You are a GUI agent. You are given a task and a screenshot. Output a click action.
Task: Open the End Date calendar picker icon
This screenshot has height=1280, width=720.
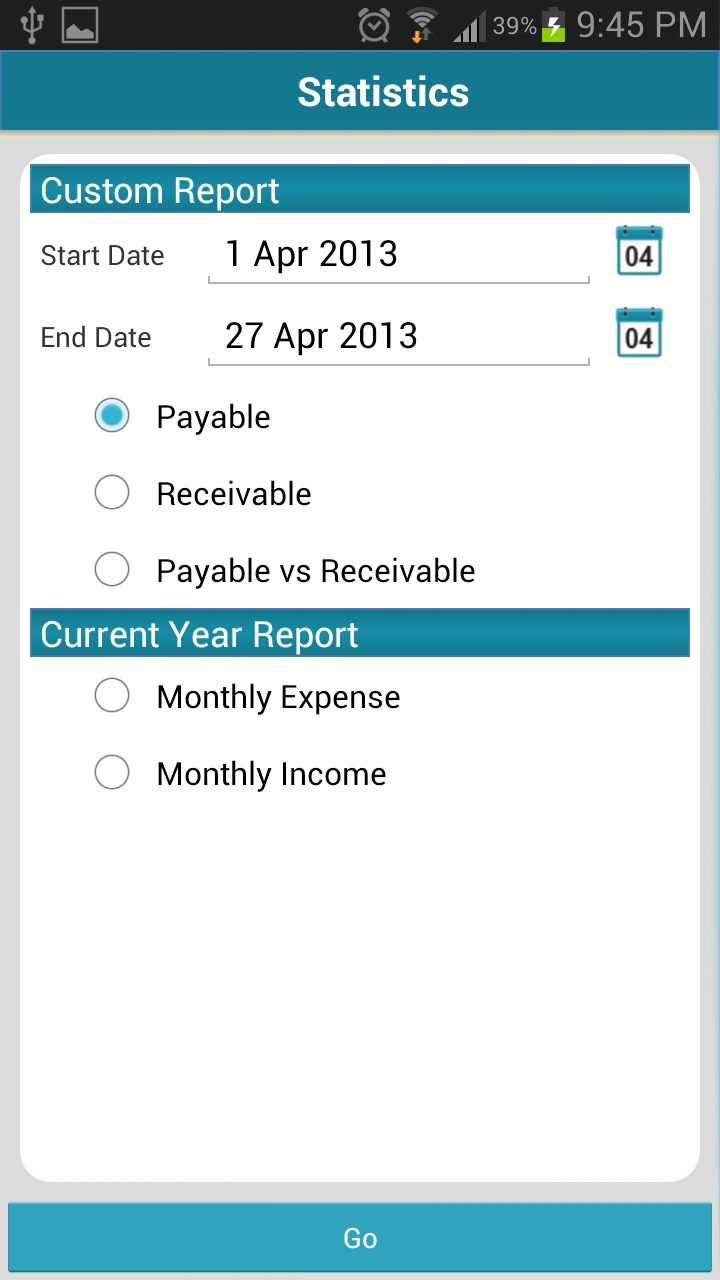(639, 333)
